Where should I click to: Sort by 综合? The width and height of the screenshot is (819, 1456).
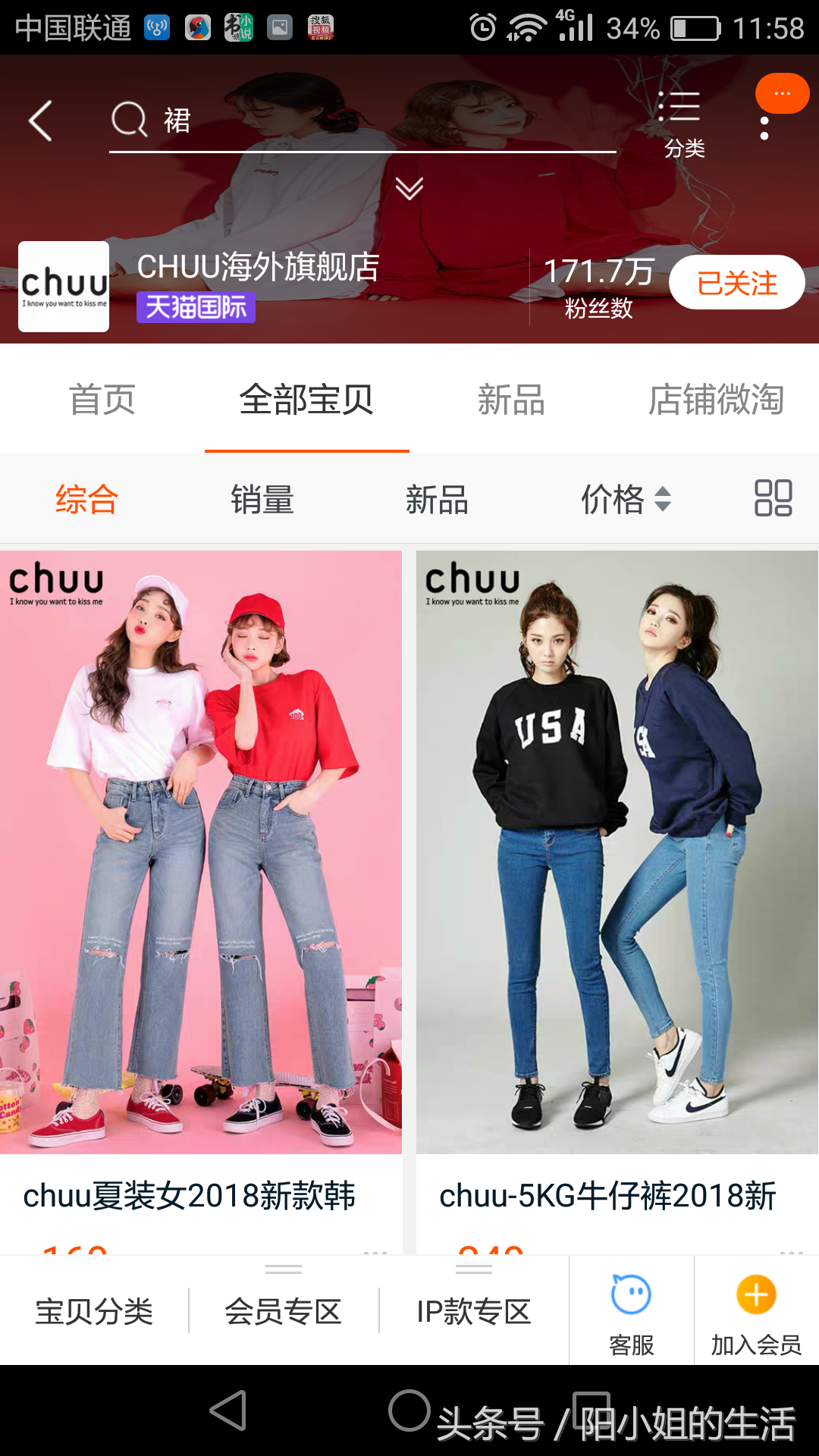point(86,500)
